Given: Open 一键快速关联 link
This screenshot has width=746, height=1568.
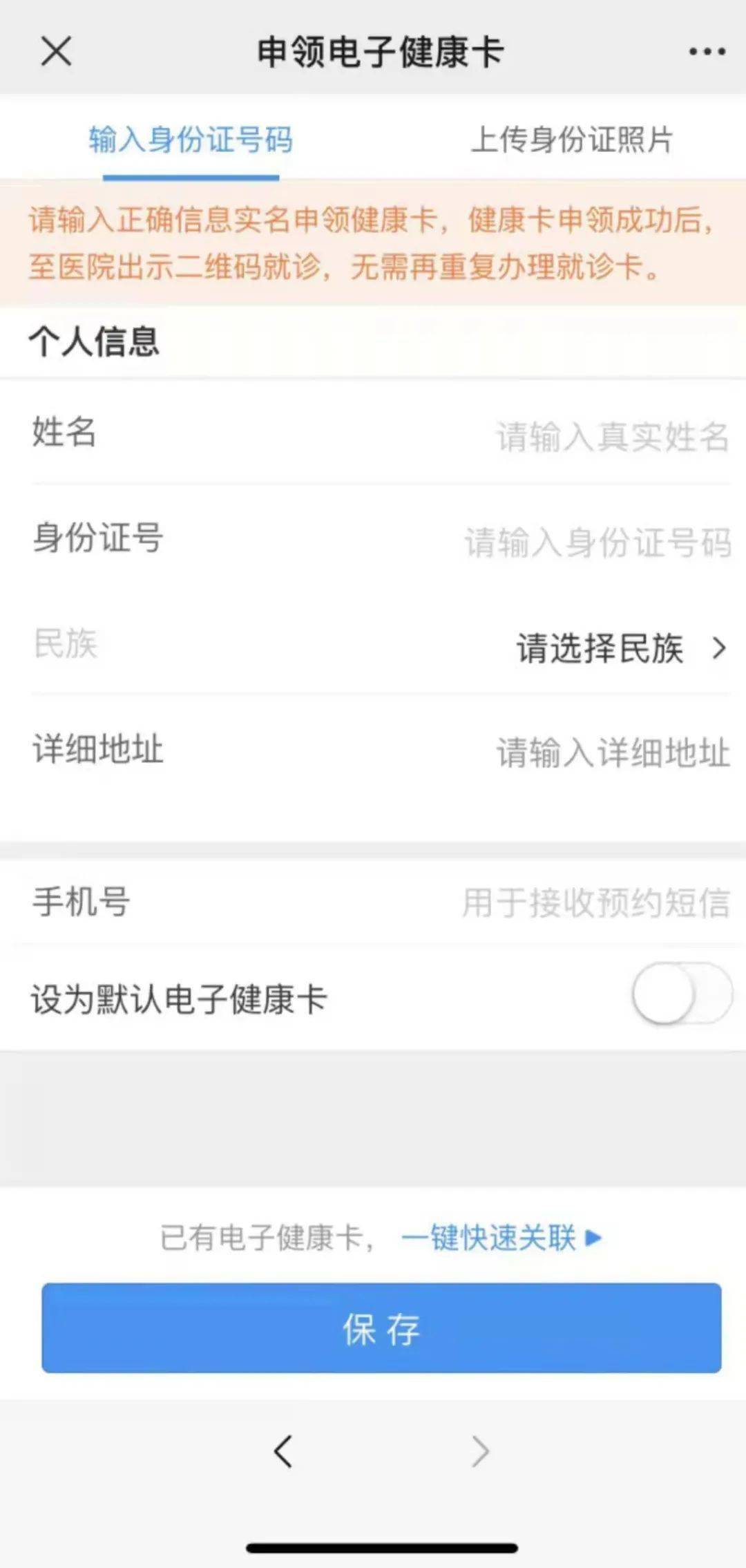Looking at the screenshot, I should click(x=501, y=1238).
